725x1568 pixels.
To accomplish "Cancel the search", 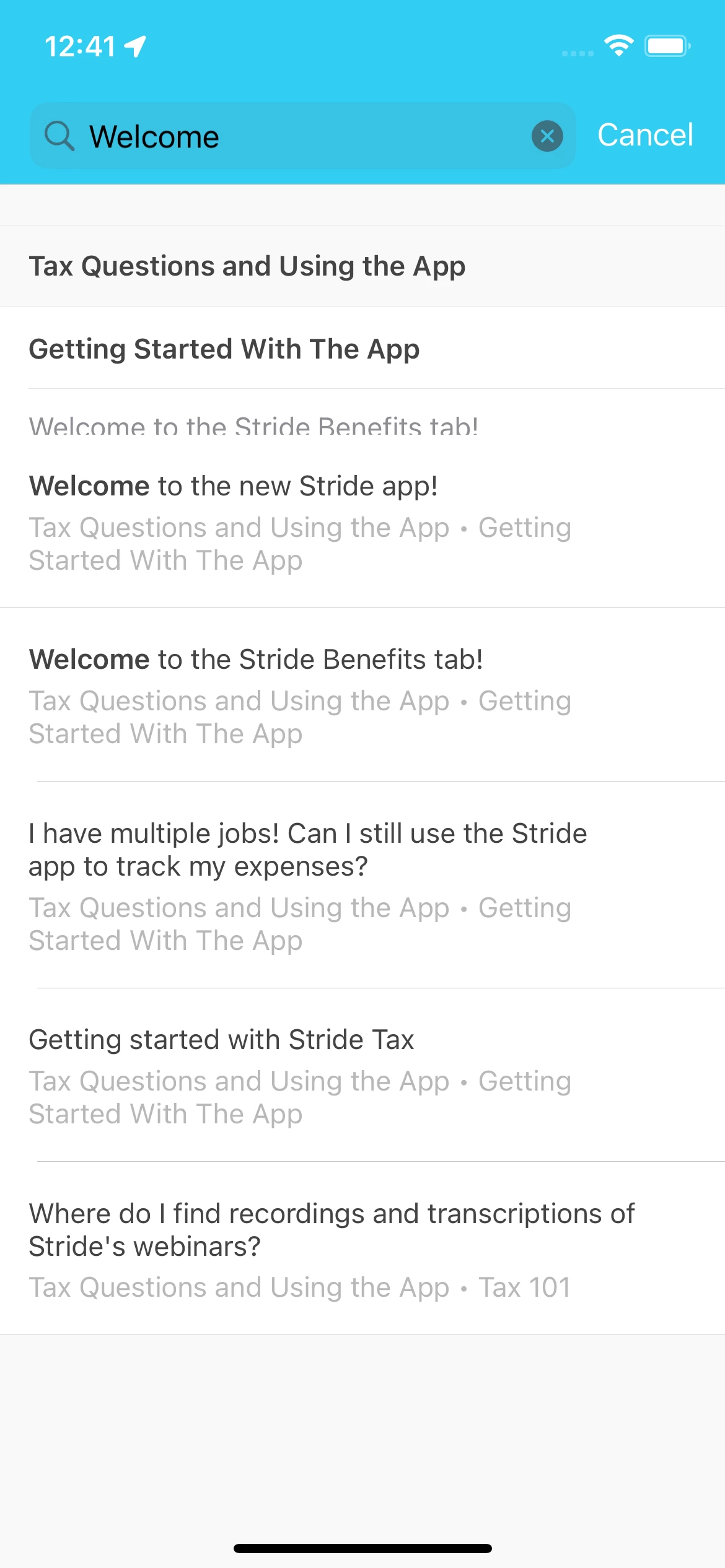I will point(644,135).
